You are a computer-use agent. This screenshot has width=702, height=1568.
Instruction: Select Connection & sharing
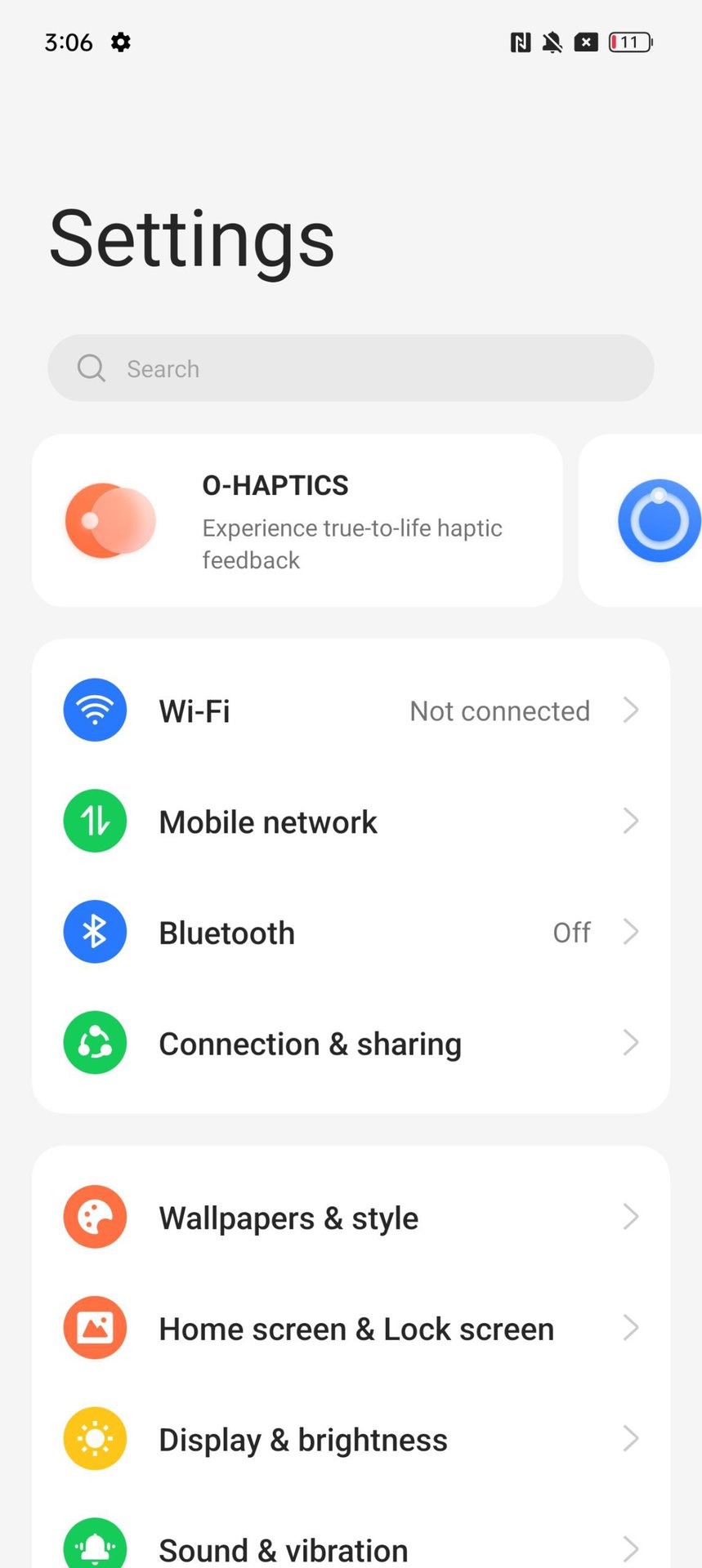[x=351, y=1044]
